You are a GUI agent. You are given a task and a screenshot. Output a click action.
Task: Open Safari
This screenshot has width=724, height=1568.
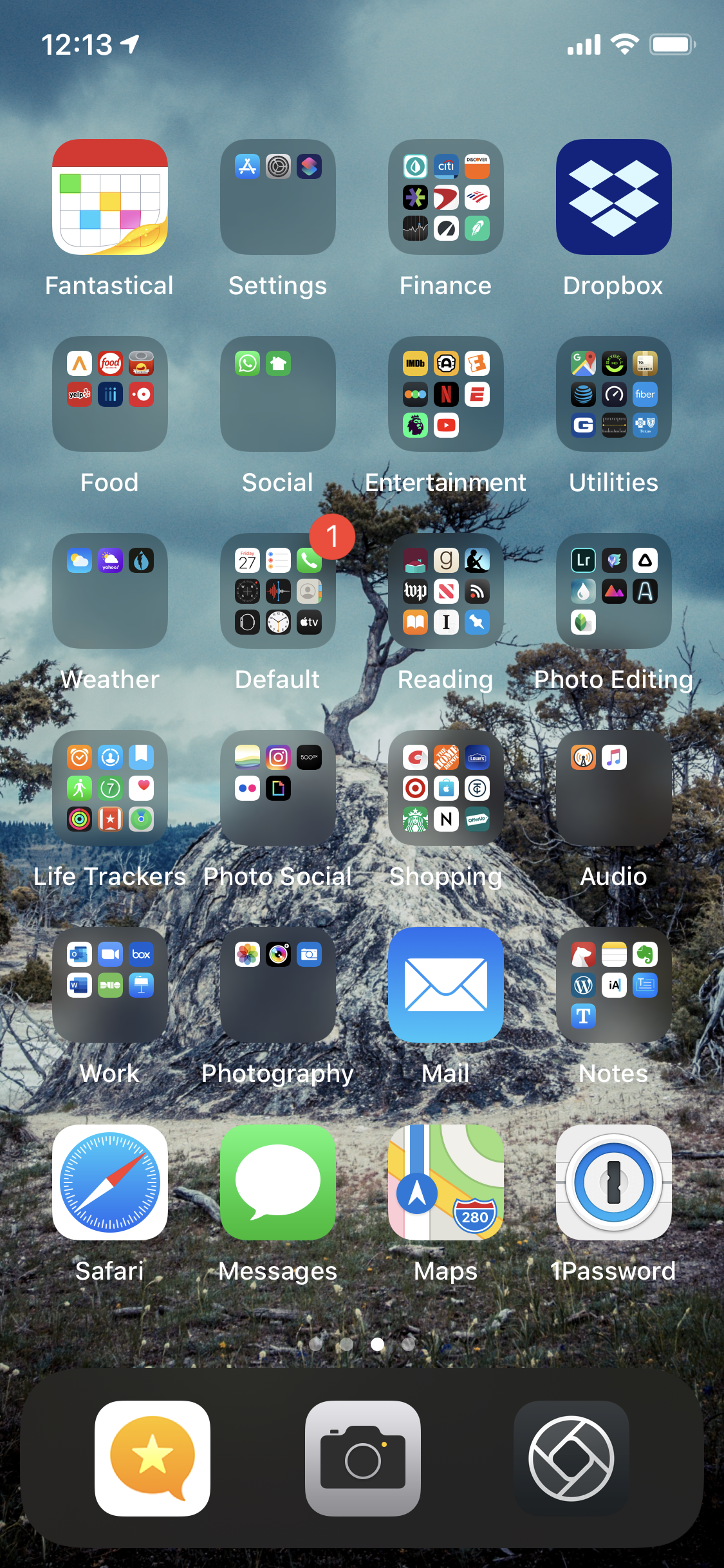(x=109, y=1182)
